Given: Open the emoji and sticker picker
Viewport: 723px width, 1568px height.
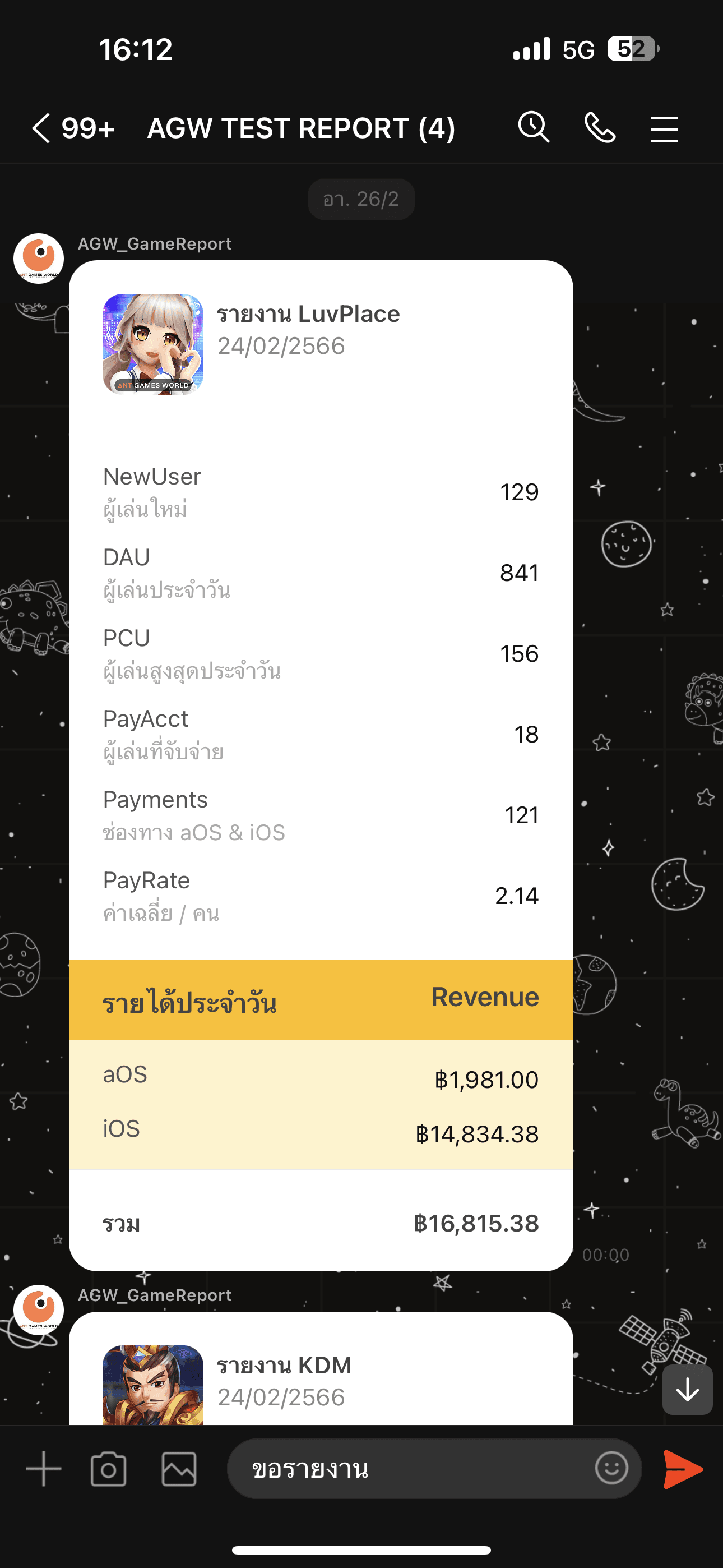Looking at the screenshot, I should click(x=612, y=1469).
